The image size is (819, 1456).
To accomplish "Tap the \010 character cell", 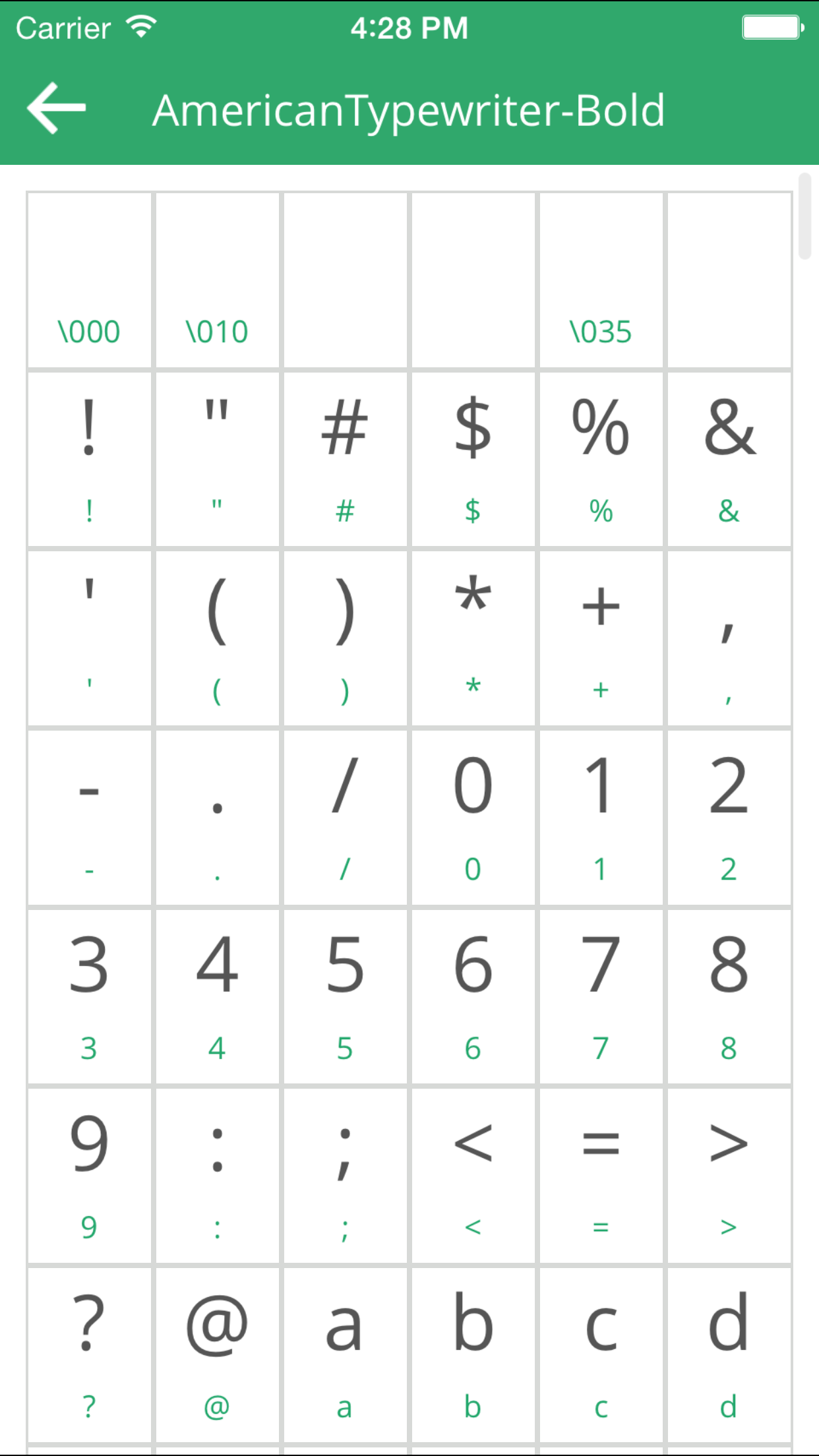I will coord(217,277).
